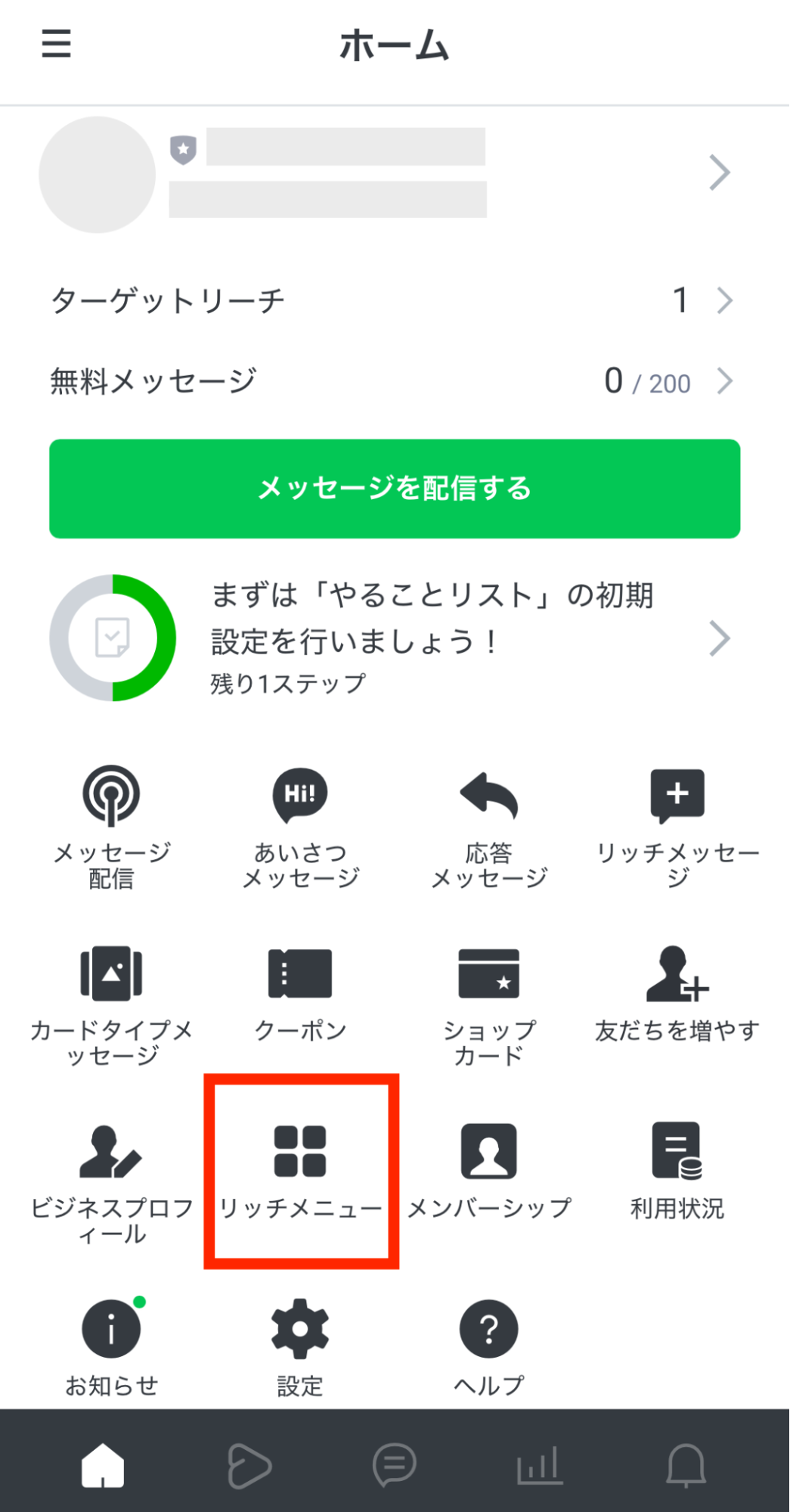Select the あいさつメッセージ greeting message icon
This screenshot has width=790, height=1512.
[x=300, y=824]
